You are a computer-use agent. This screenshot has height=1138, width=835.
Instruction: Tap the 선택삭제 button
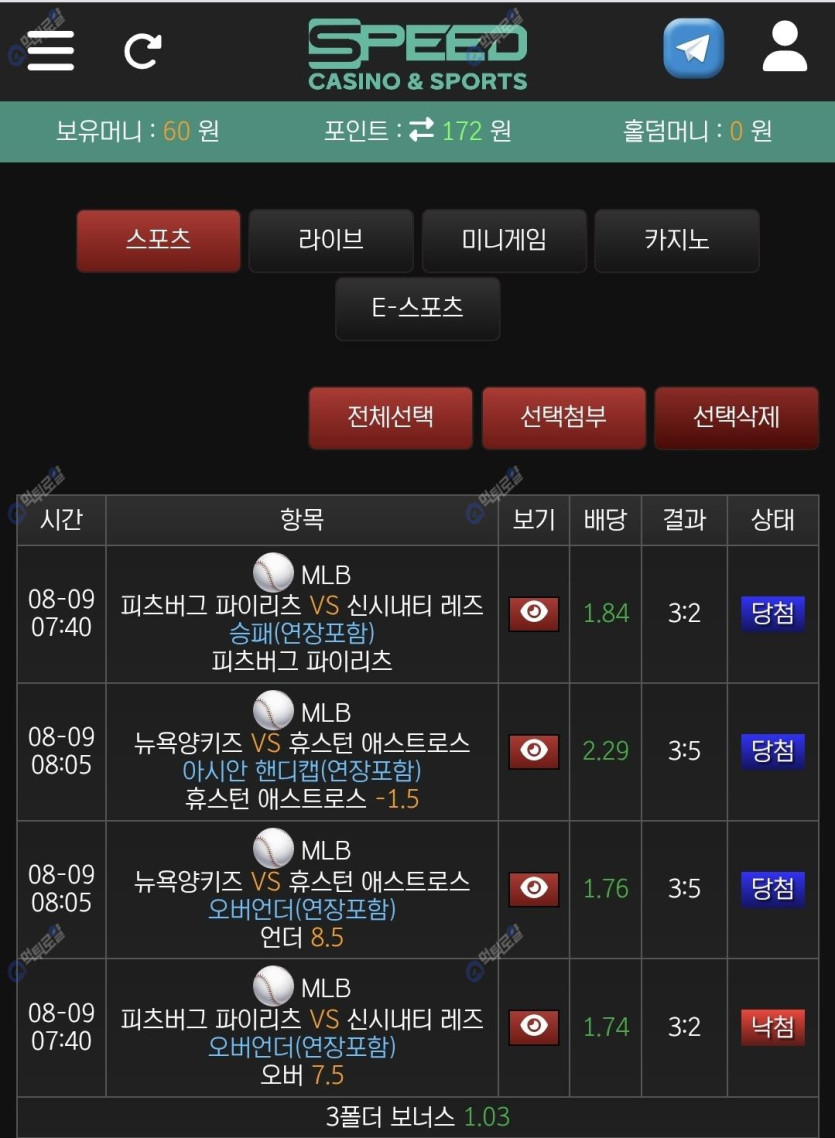(x=736, y=417)
